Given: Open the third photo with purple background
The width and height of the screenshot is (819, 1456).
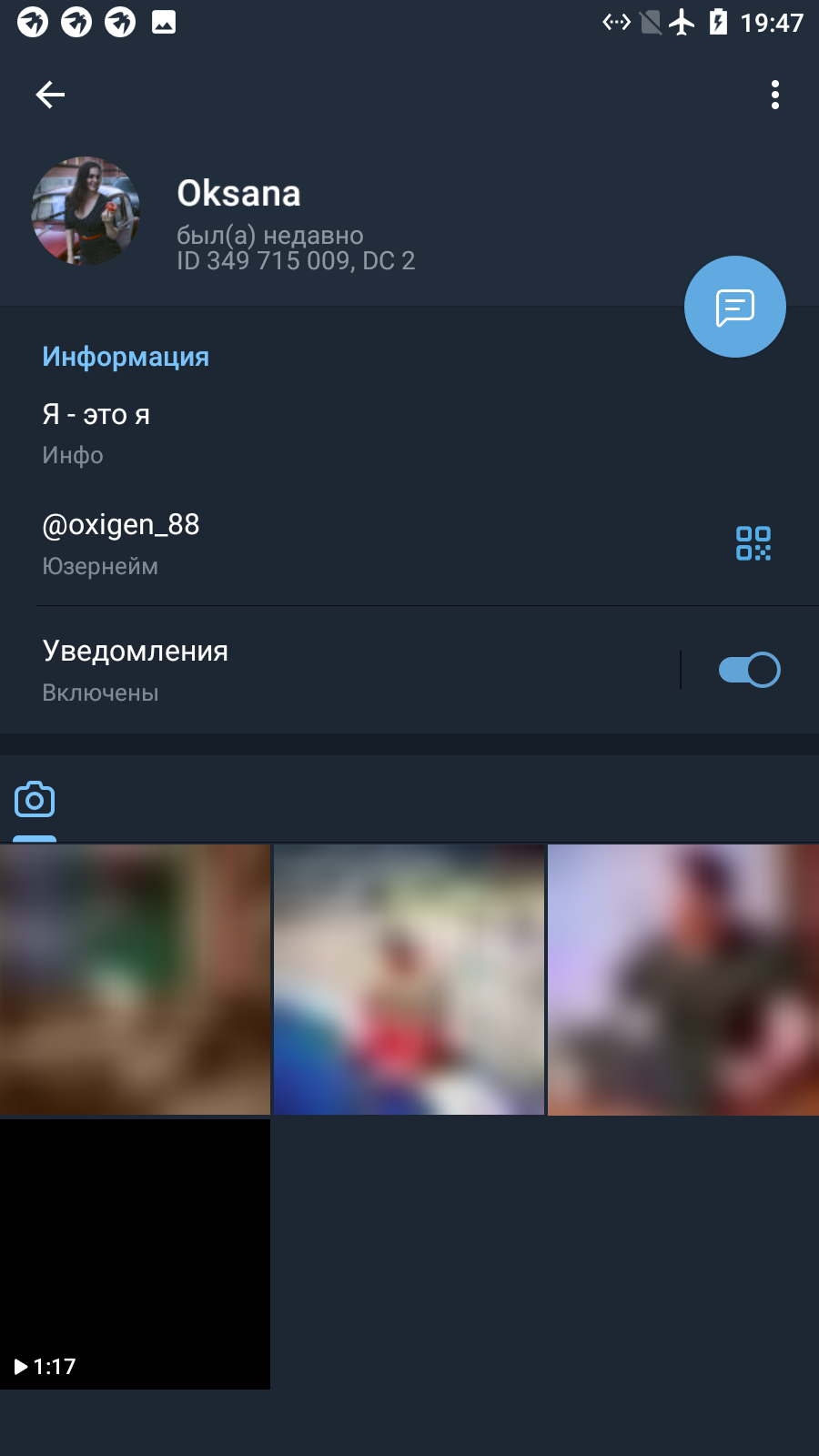Looking at the screenshot, I should point(683,980).
